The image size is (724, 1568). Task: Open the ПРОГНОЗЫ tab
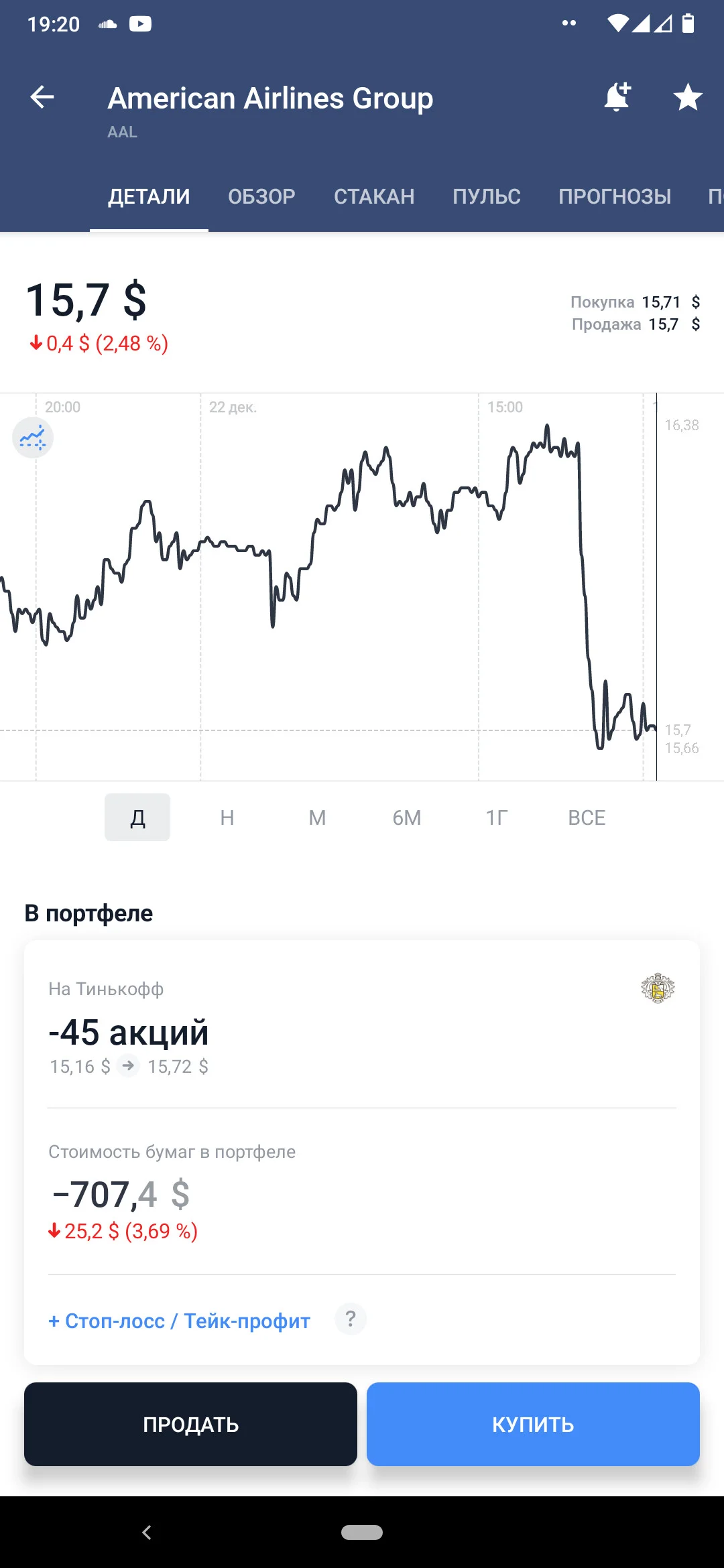pyautogui.click(x=615, y=196)
